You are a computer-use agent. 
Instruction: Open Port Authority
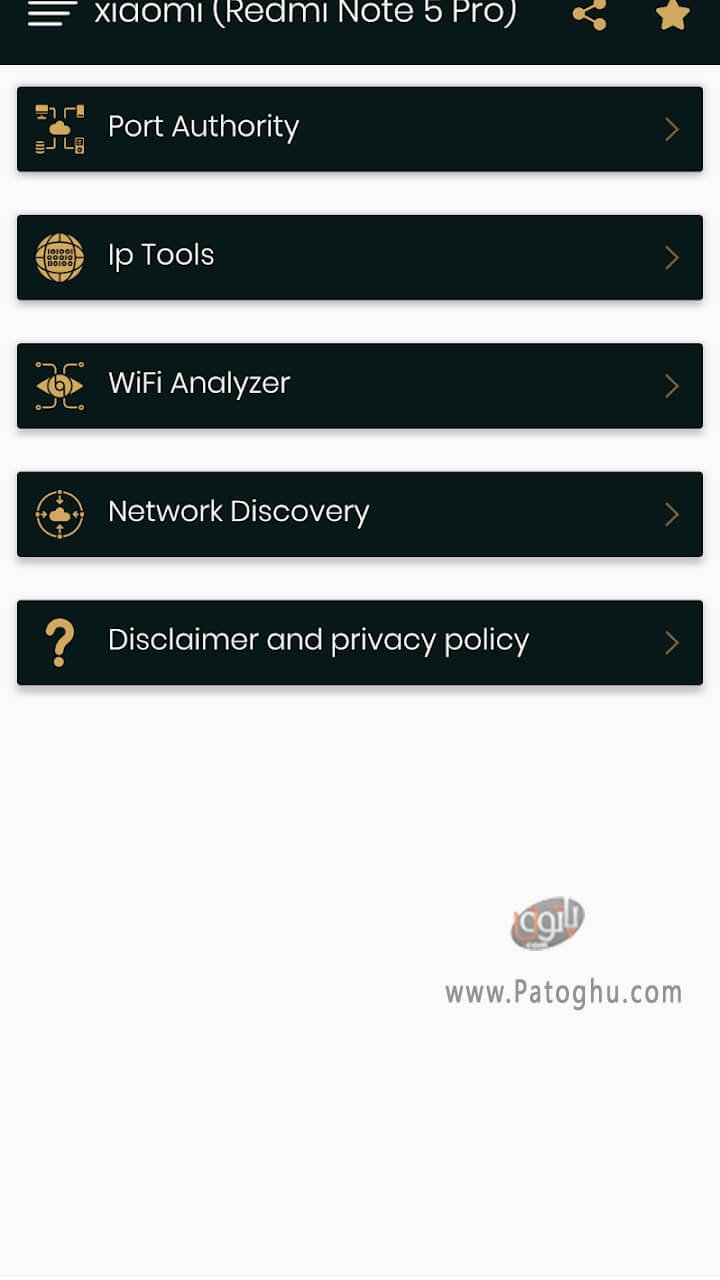[x=360, y=129]
